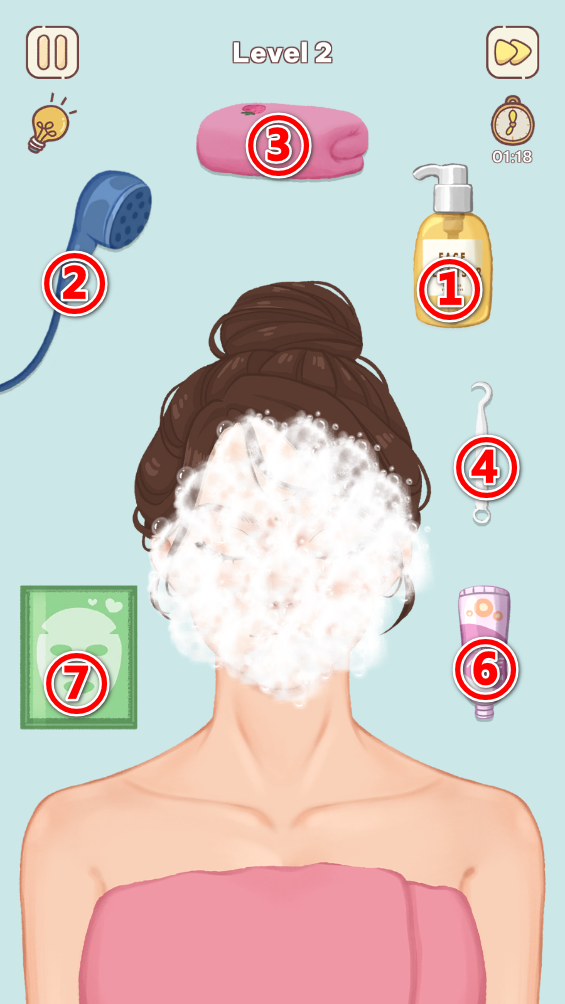Pause the game
Image resolution: width=565 pixels, height=1004 pixels.
tap(53, 53)
